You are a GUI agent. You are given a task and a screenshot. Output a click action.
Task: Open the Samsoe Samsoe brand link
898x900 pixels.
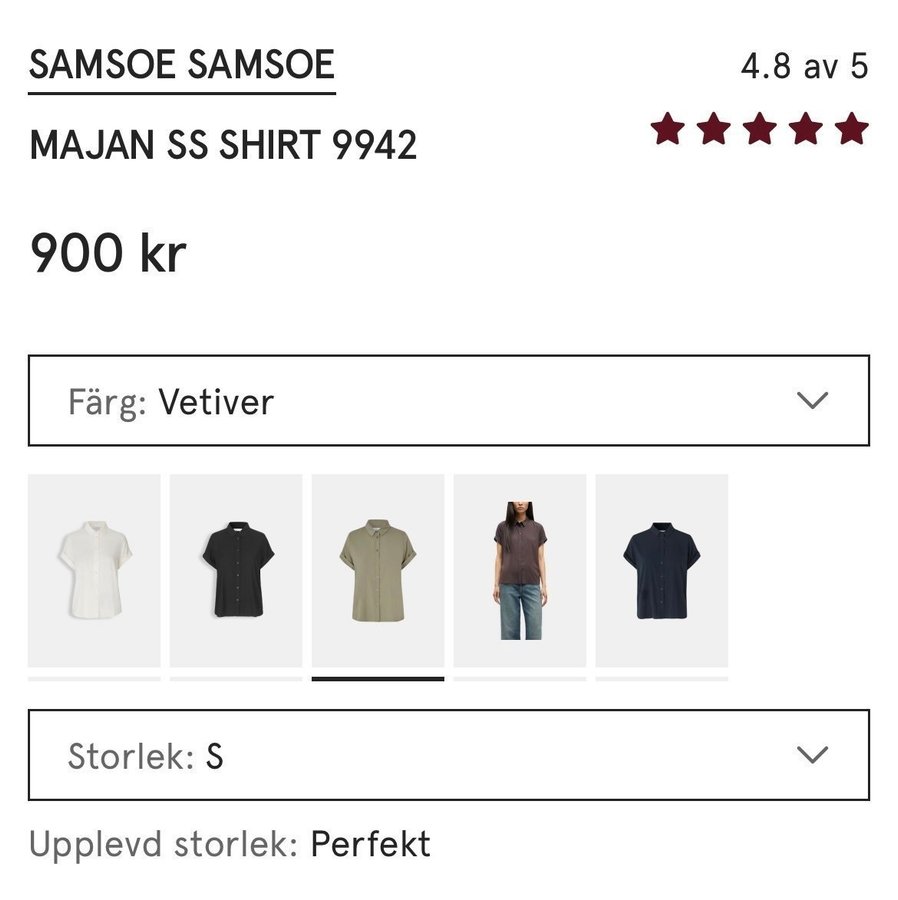tap(181, 67)
